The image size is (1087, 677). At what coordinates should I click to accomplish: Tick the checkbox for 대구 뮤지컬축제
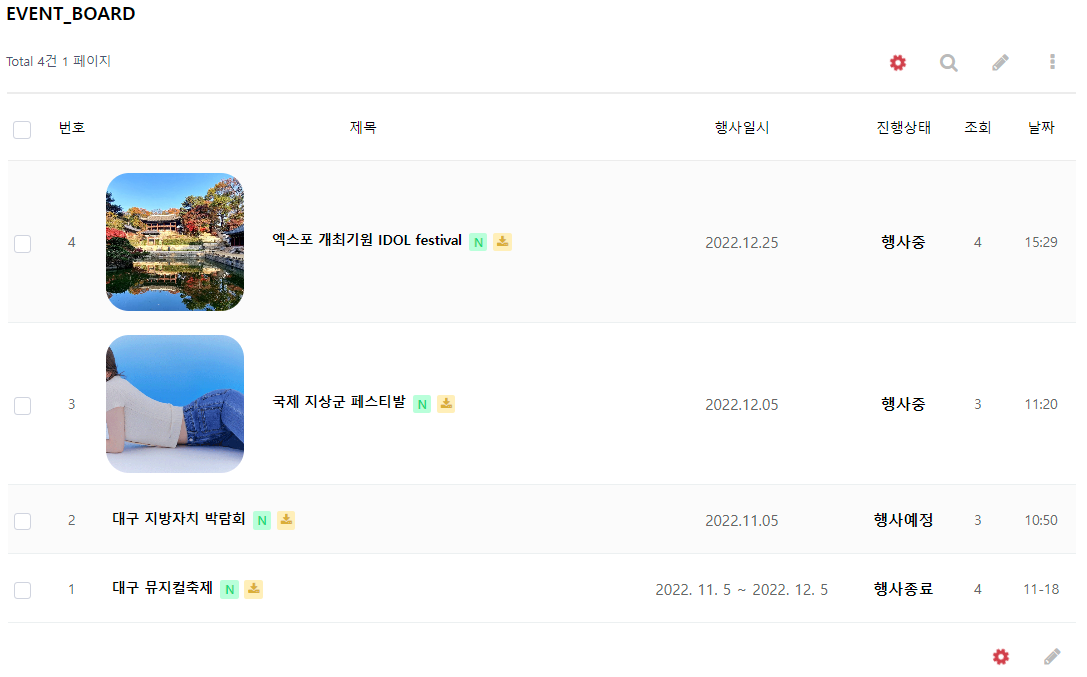point(22,590)
